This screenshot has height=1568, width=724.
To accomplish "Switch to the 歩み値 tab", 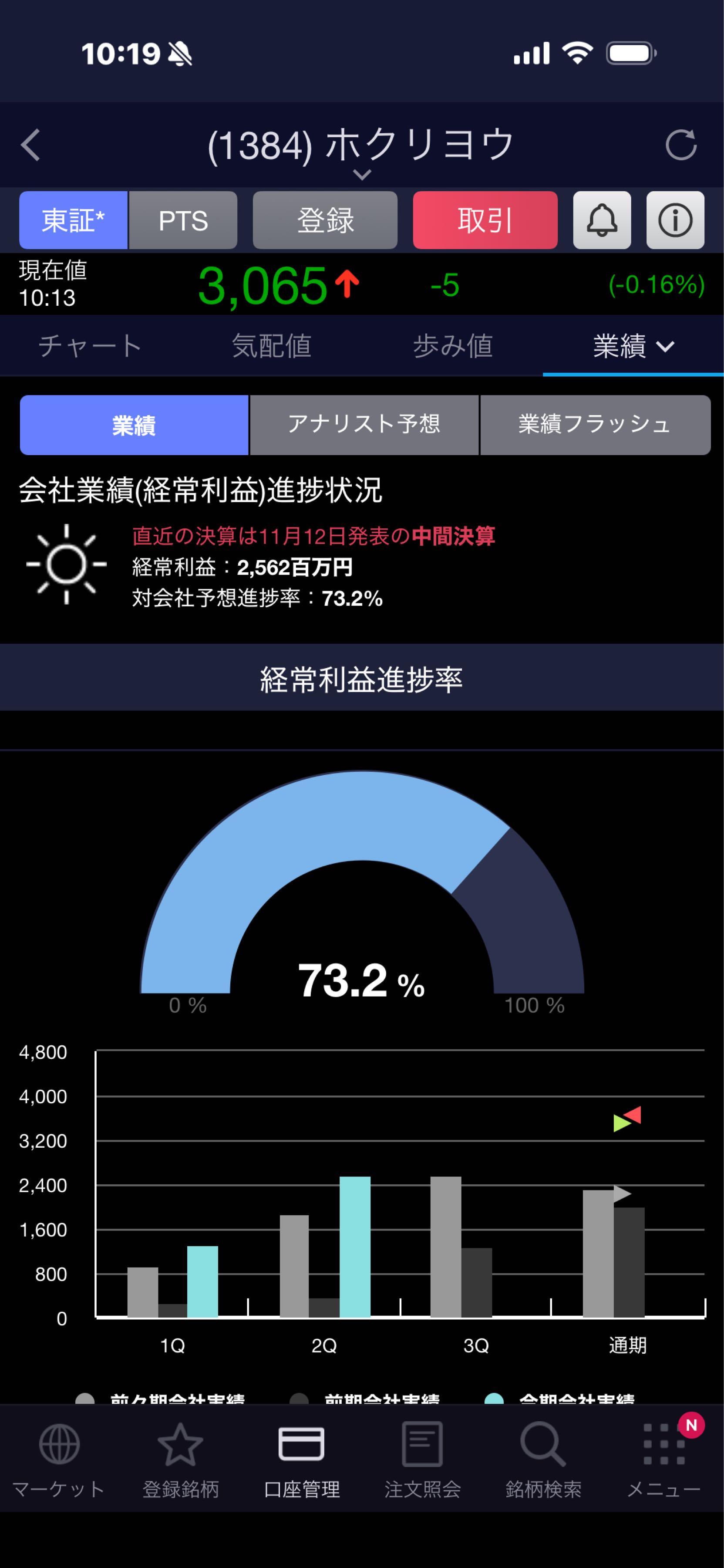I will [x=453, y=346].
